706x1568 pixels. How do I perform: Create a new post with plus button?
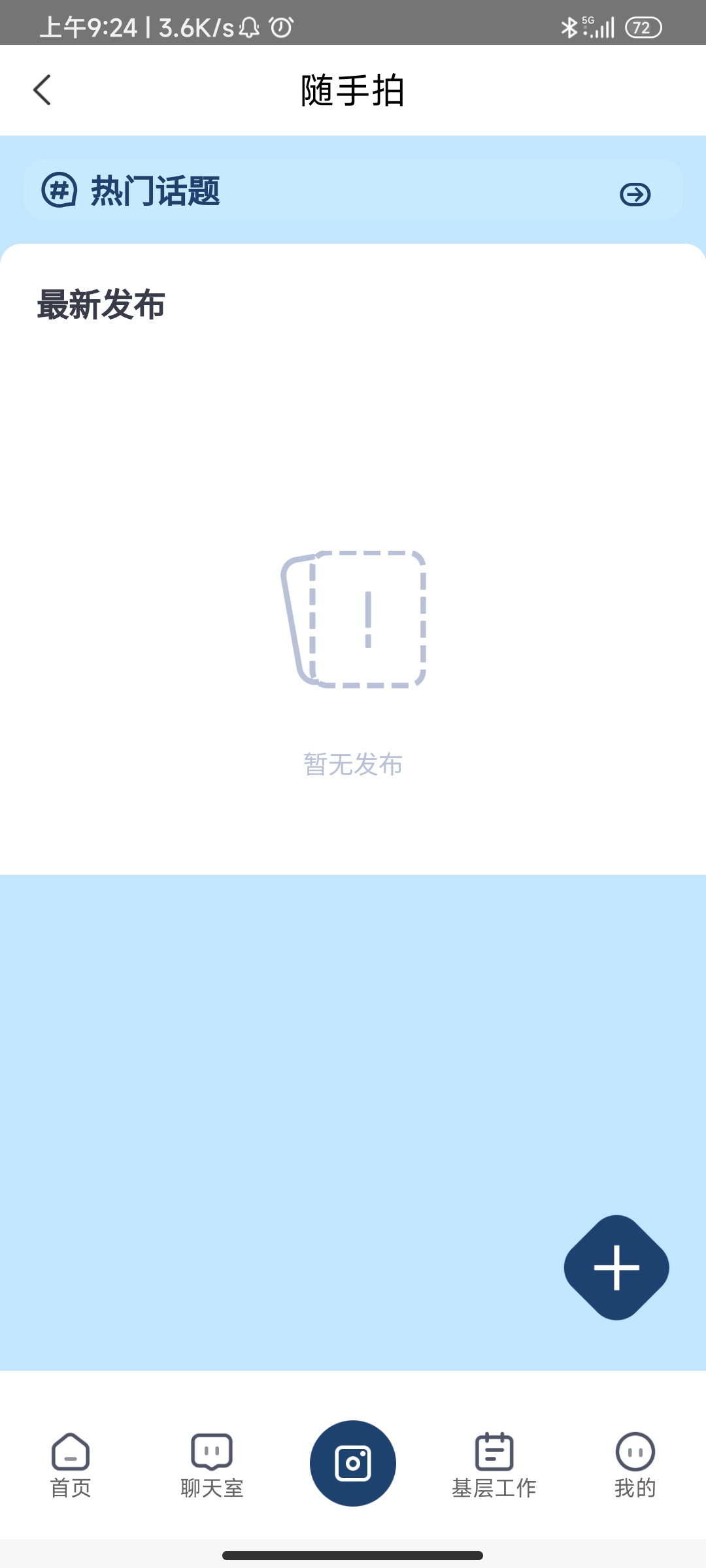click(616, 1267)
